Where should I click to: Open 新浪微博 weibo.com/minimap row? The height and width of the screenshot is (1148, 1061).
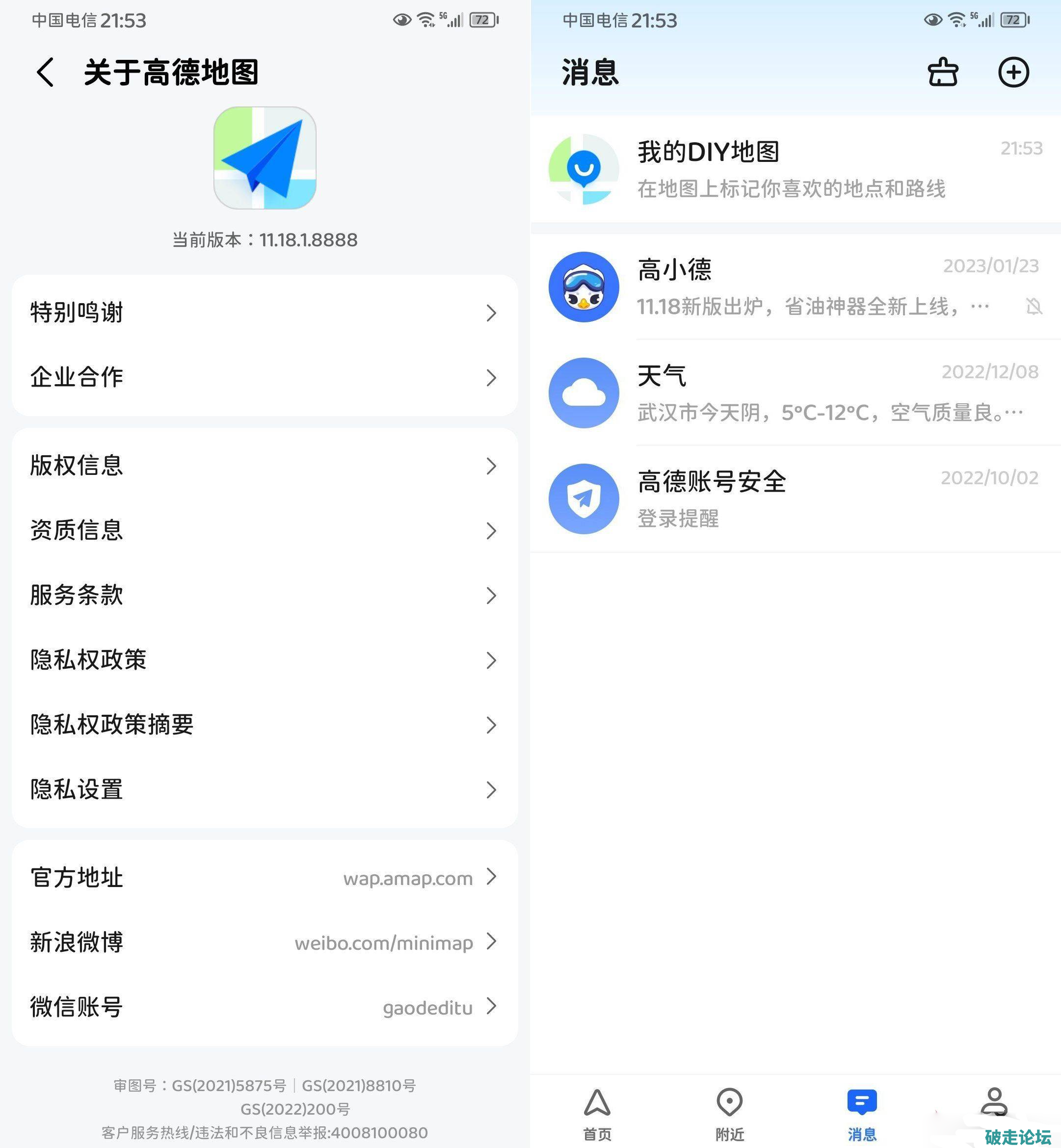(264, 942)
